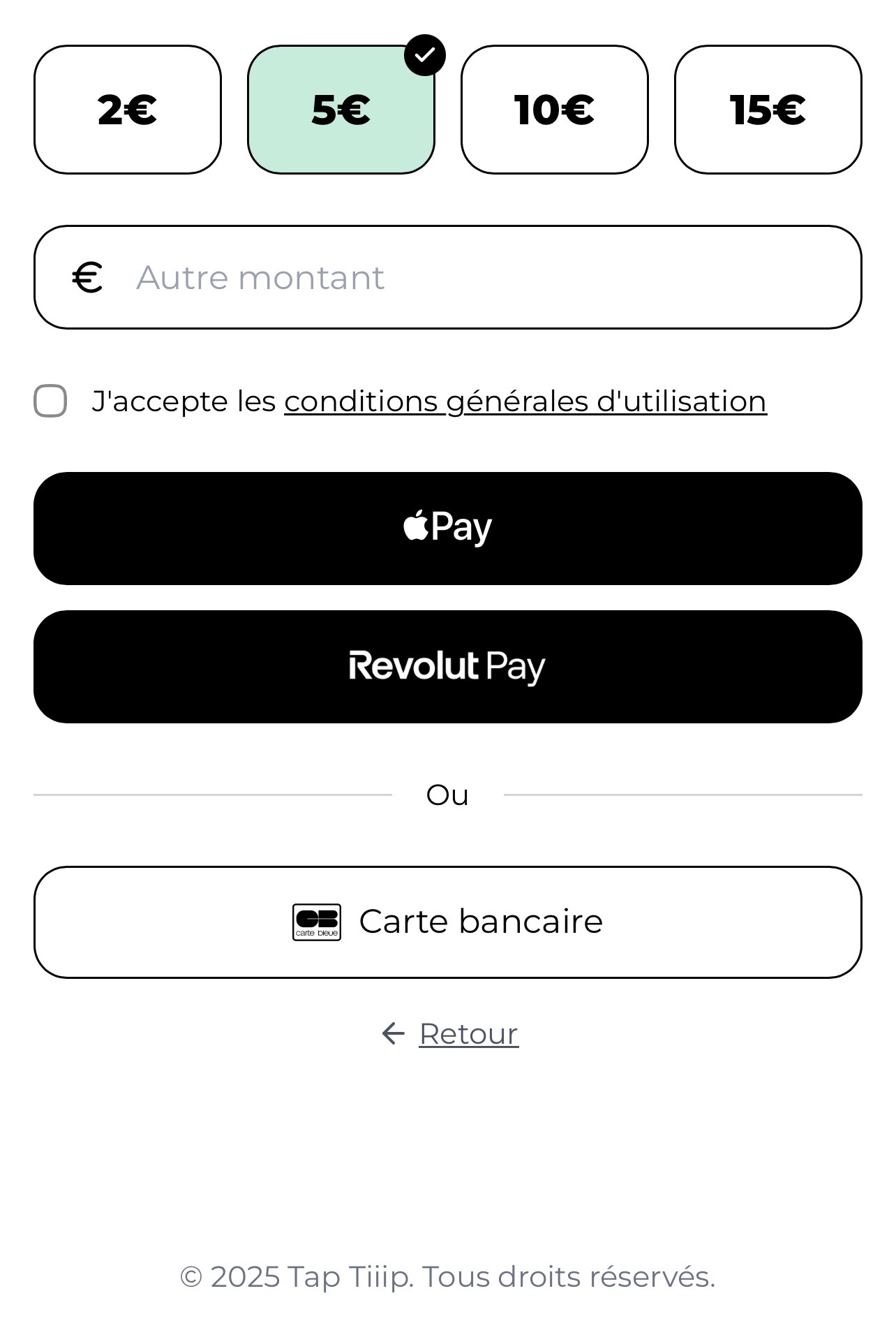The width and height of the screenshot is (896, 1321).
Task: Pay using Revolut Pay
Action: [x=448, y=667]
